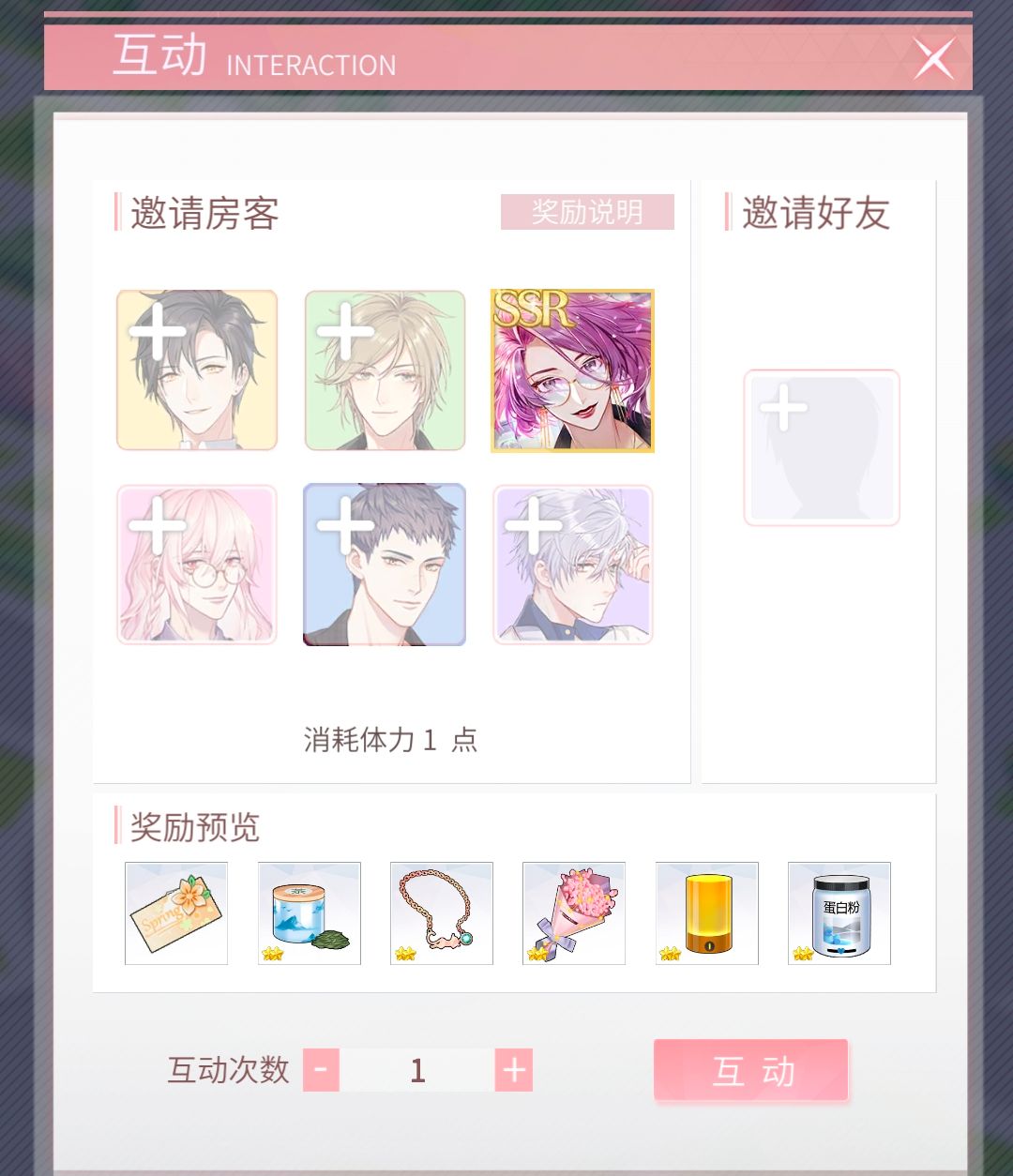The height and width of the screenshot is (1176, 1013).
Task: View the yellow lamp reward item
Action: [707, 913]
